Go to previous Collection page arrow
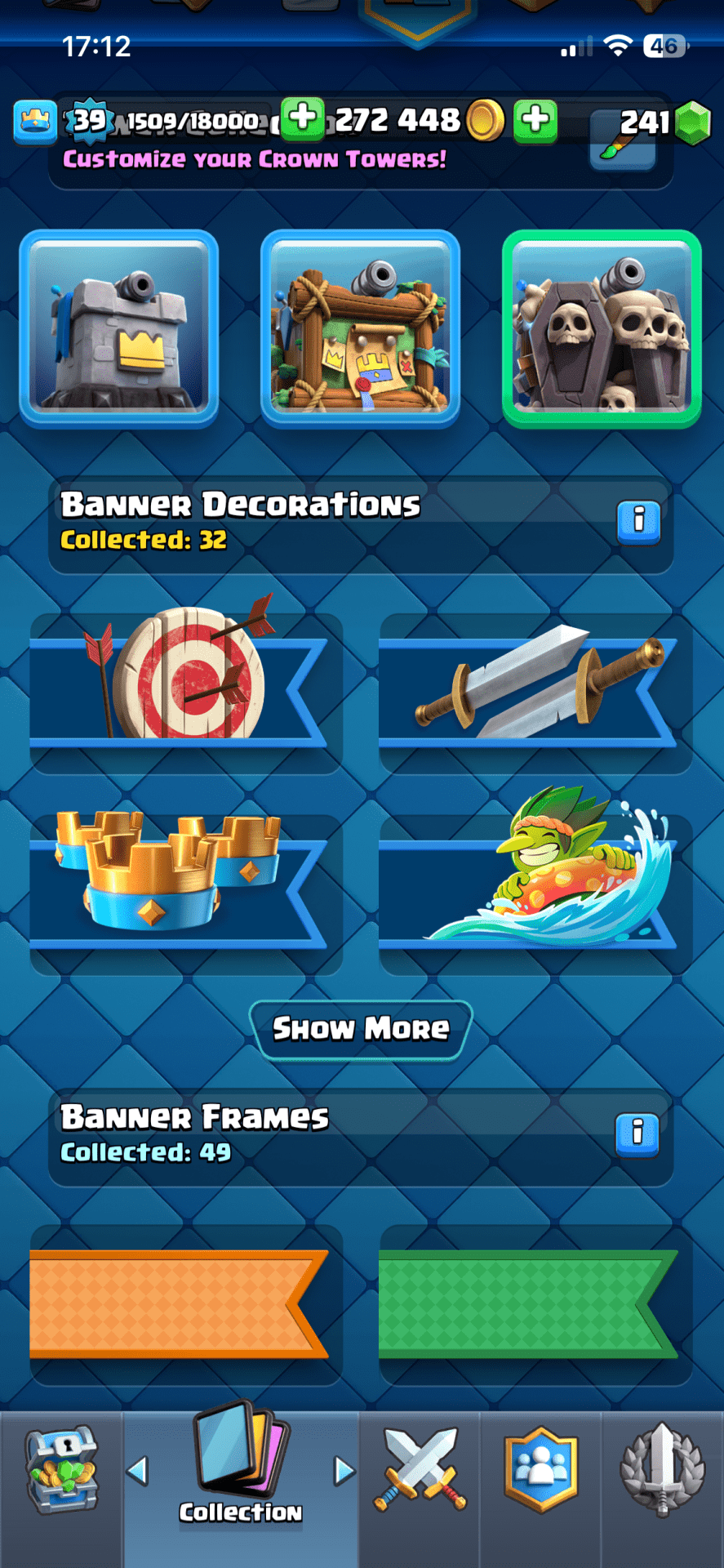 [138, 1472]
